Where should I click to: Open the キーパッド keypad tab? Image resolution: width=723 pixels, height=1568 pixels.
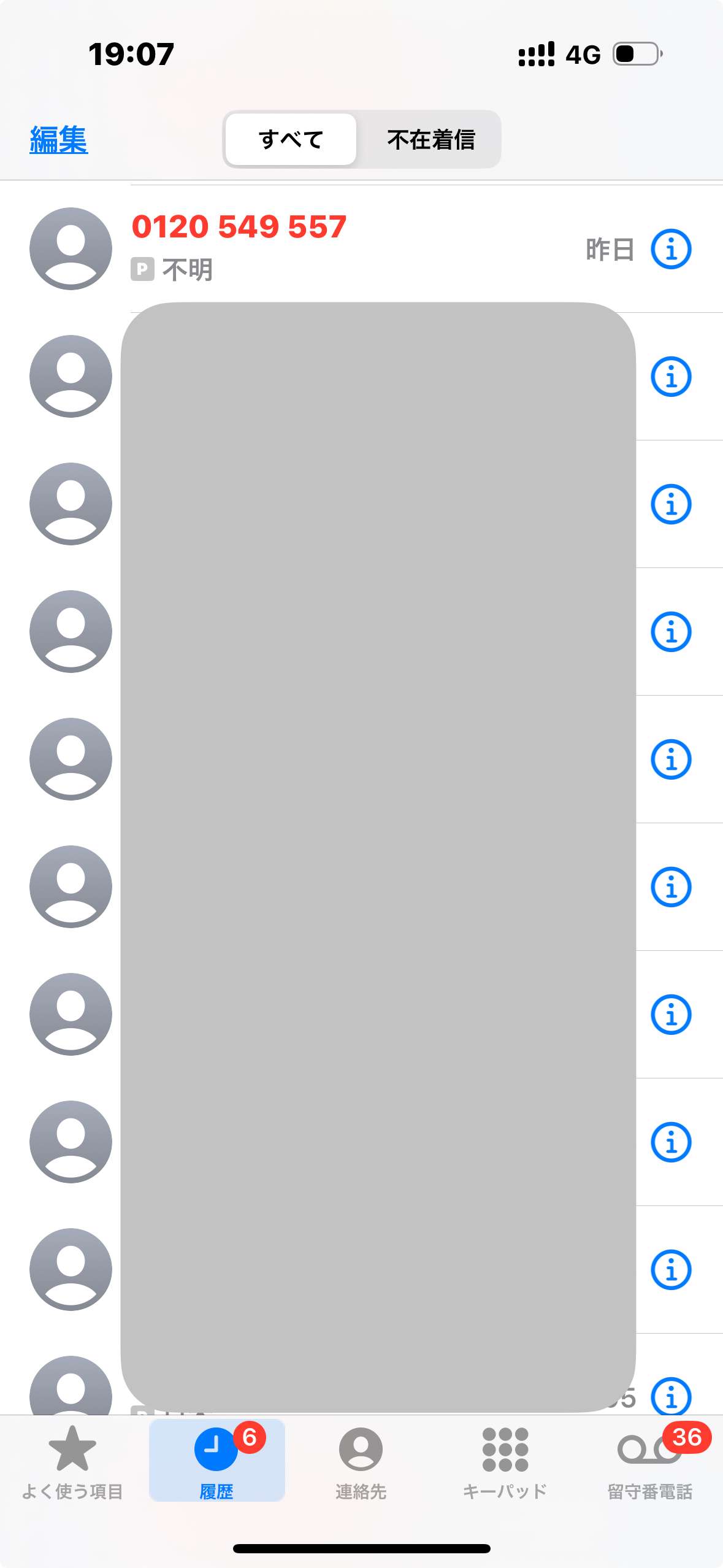pyautogui.click(x=505, y=1462)
